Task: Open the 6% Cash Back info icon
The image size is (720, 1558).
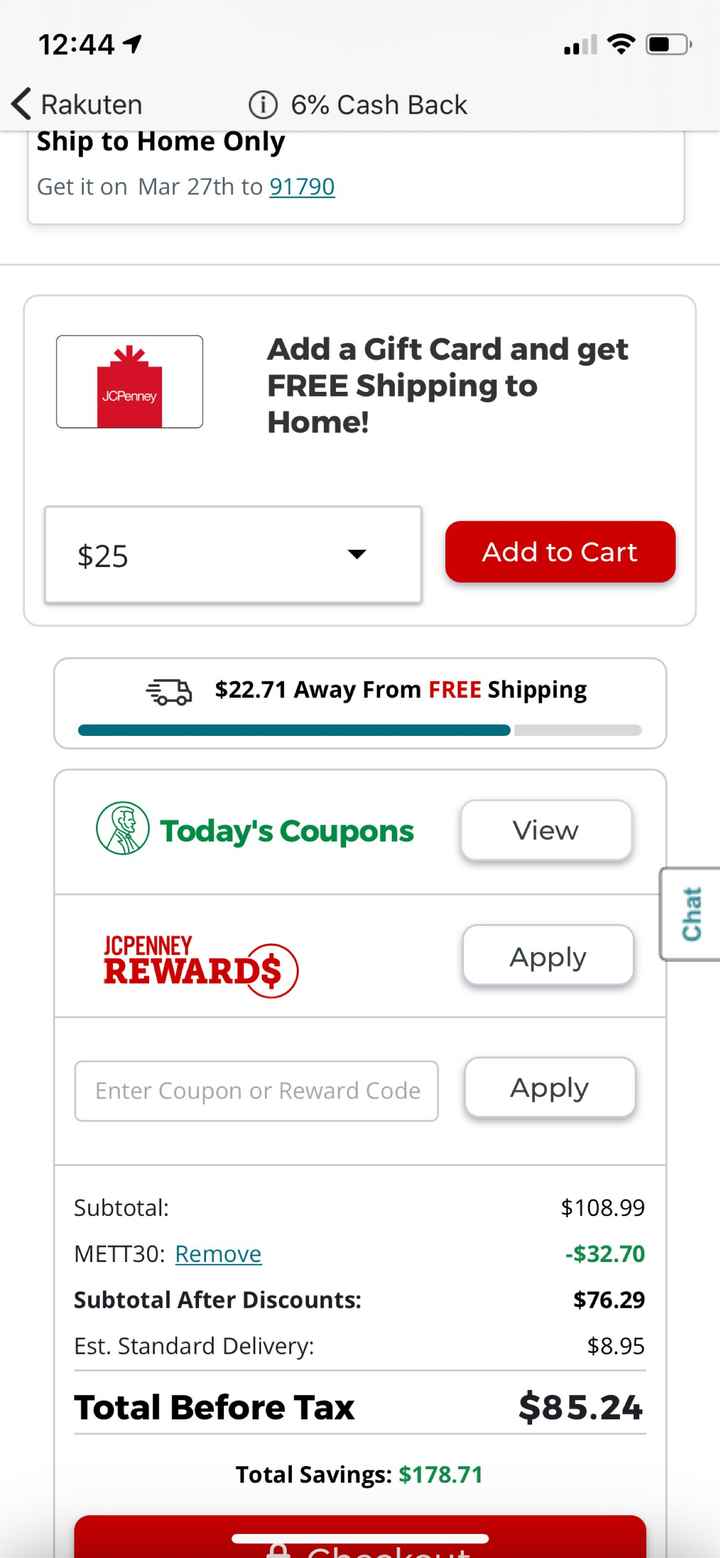Action: [x=262, y=104]
